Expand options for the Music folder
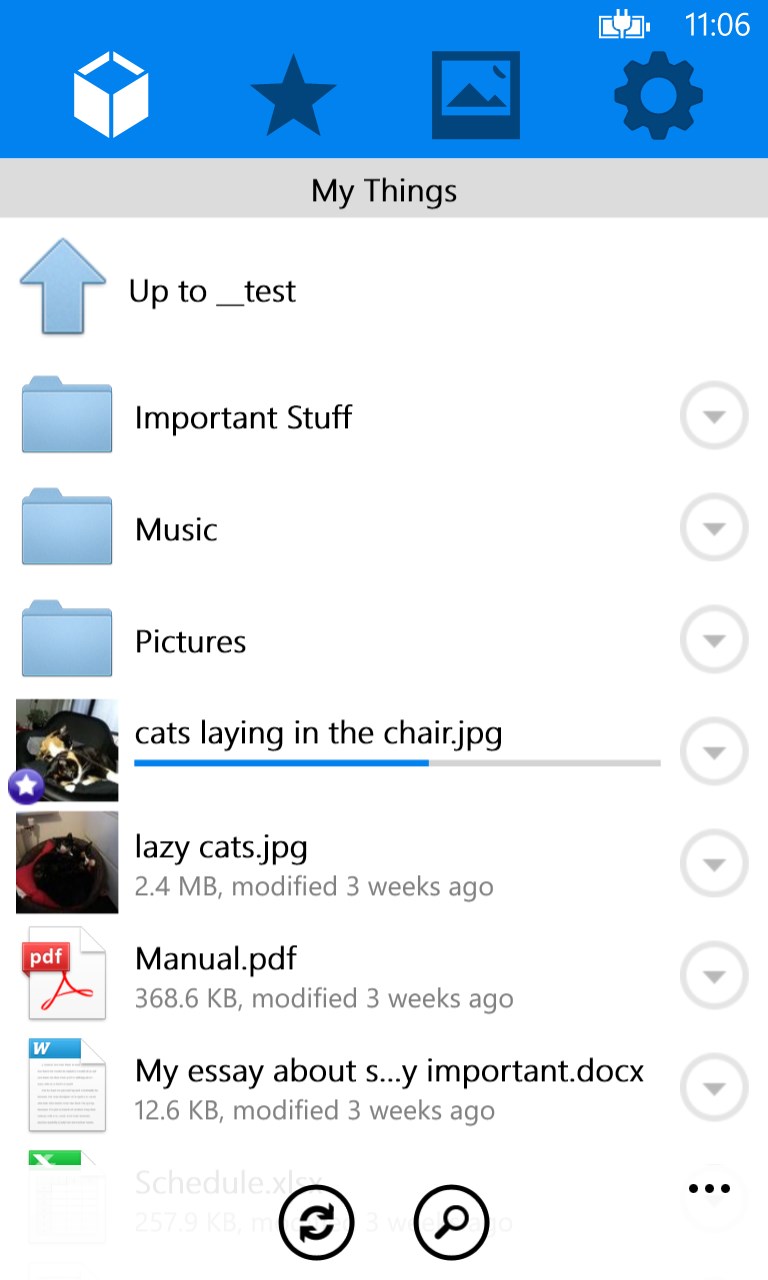This screenshot has width=768, height=1280. 714,529
